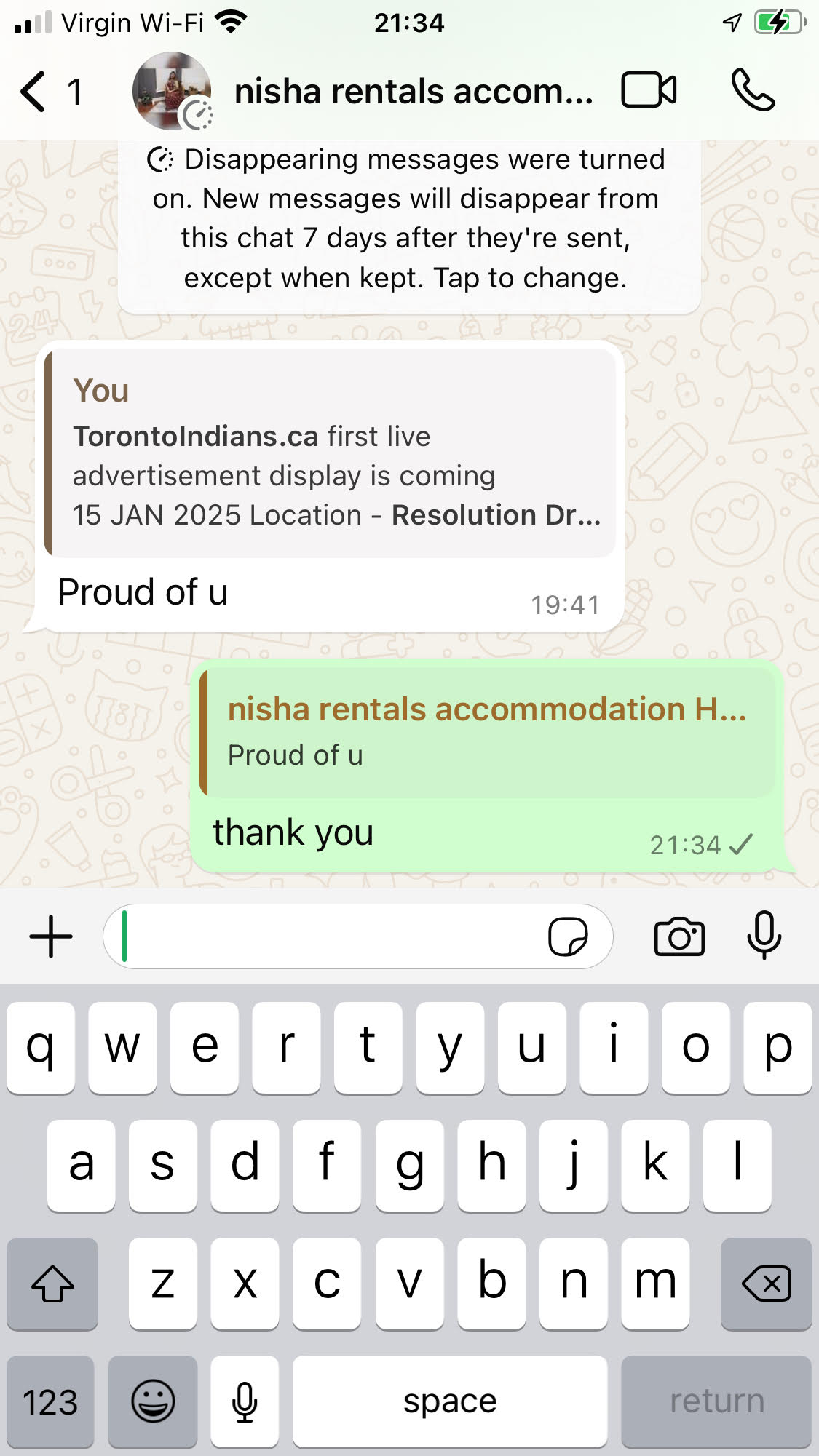The image size is (819, 1456).
Task: Start keyboard dictation
Action: click(x=245, y=1401)
